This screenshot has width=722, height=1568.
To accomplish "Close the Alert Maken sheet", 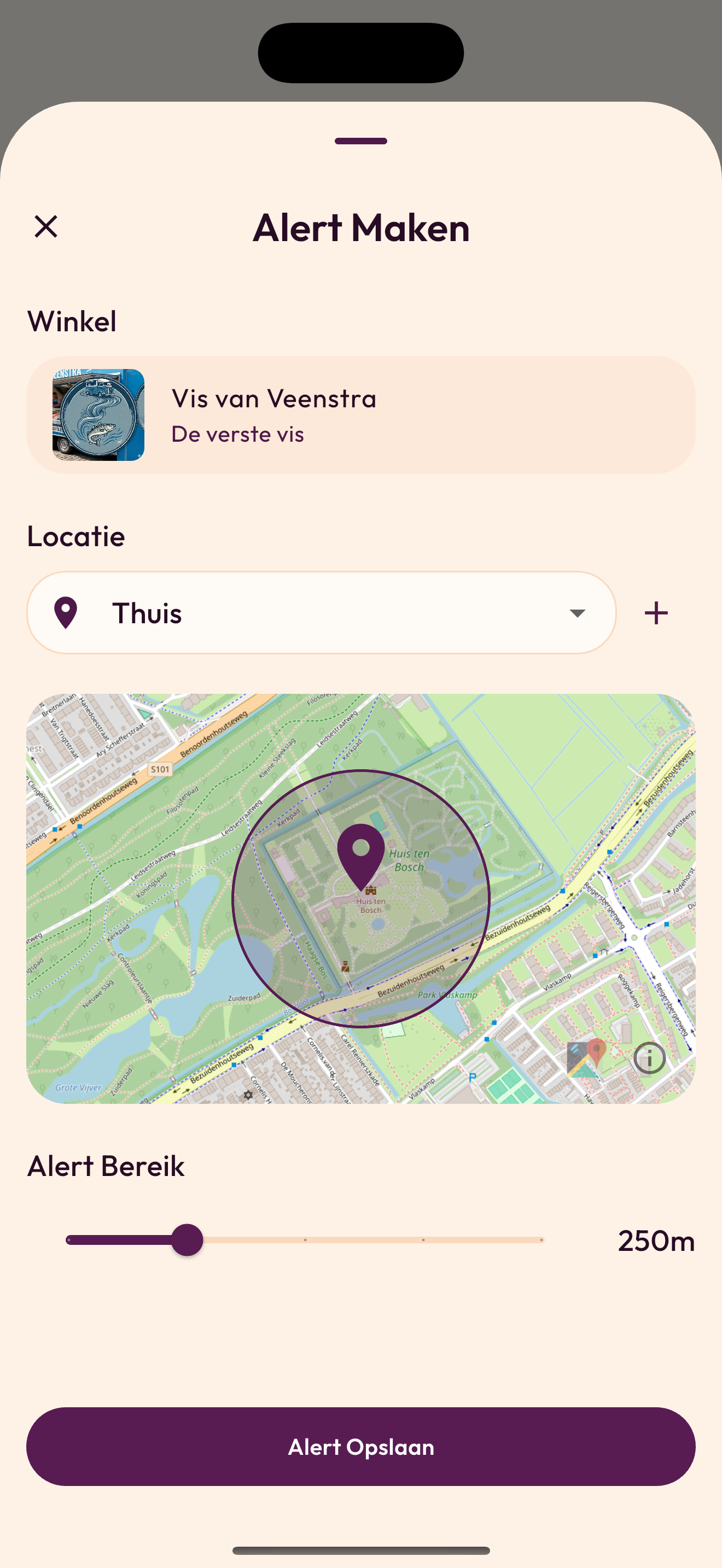I will 45,226.
